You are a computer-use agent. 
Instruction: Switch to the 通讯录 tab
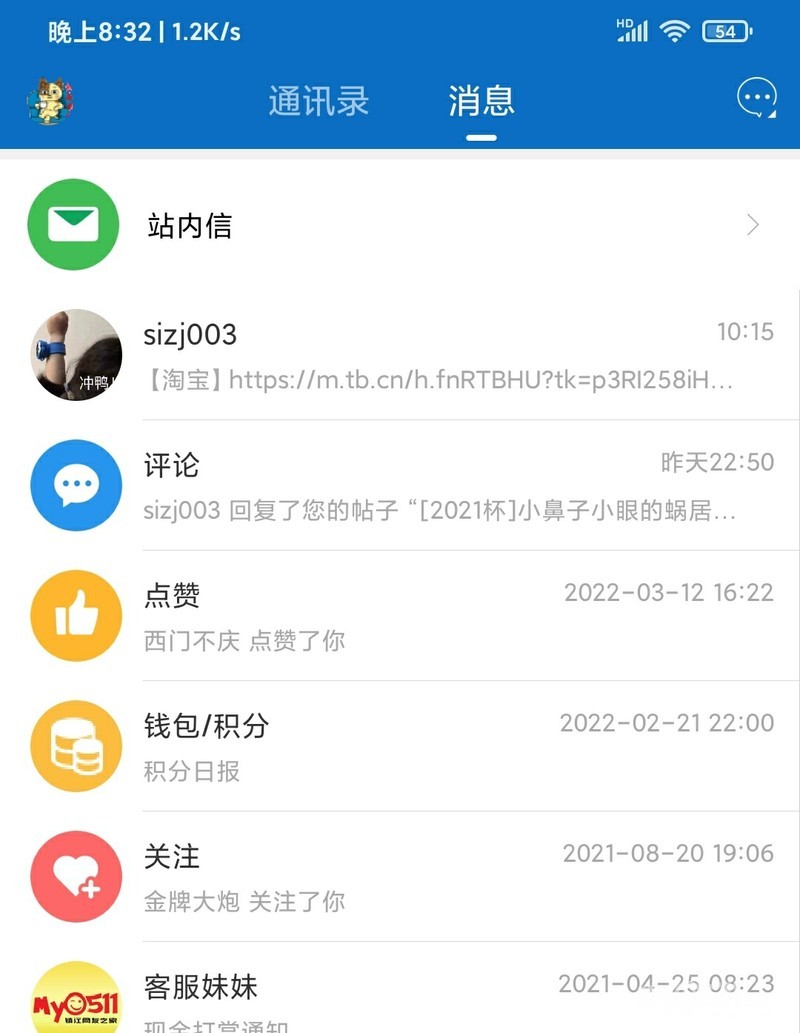[318, 101]
